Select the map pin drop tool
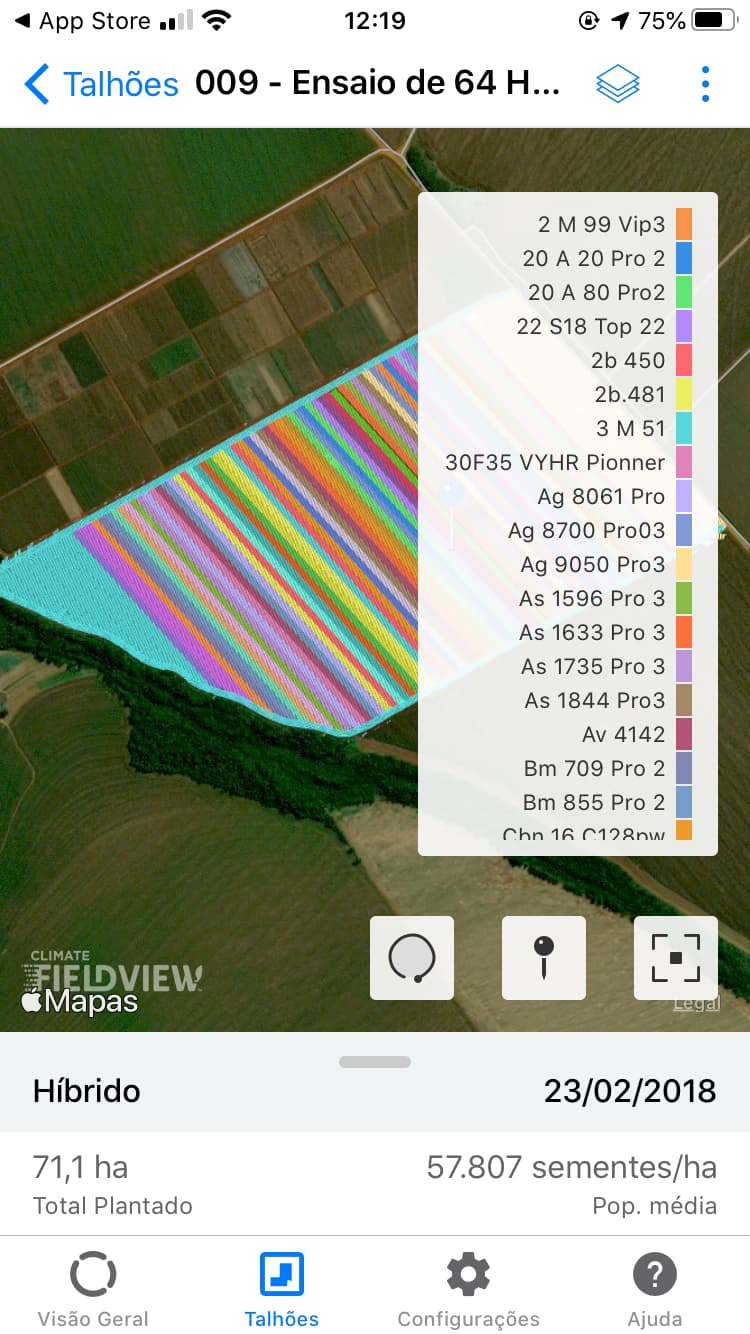Screen dimensions: 750x1334 tap(543, 957)
